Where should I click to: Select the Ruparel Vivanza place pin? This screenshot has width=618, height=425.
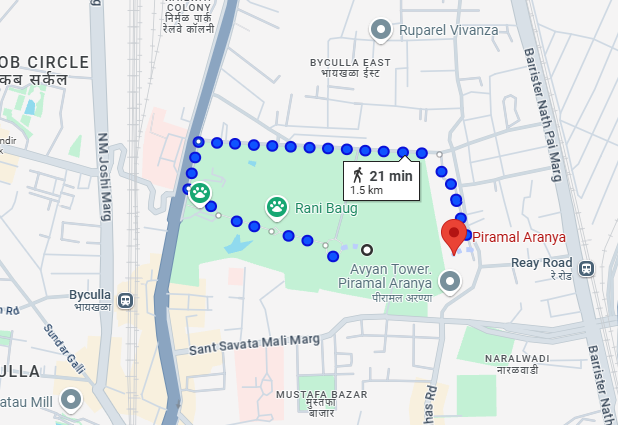tap(380, 30)
